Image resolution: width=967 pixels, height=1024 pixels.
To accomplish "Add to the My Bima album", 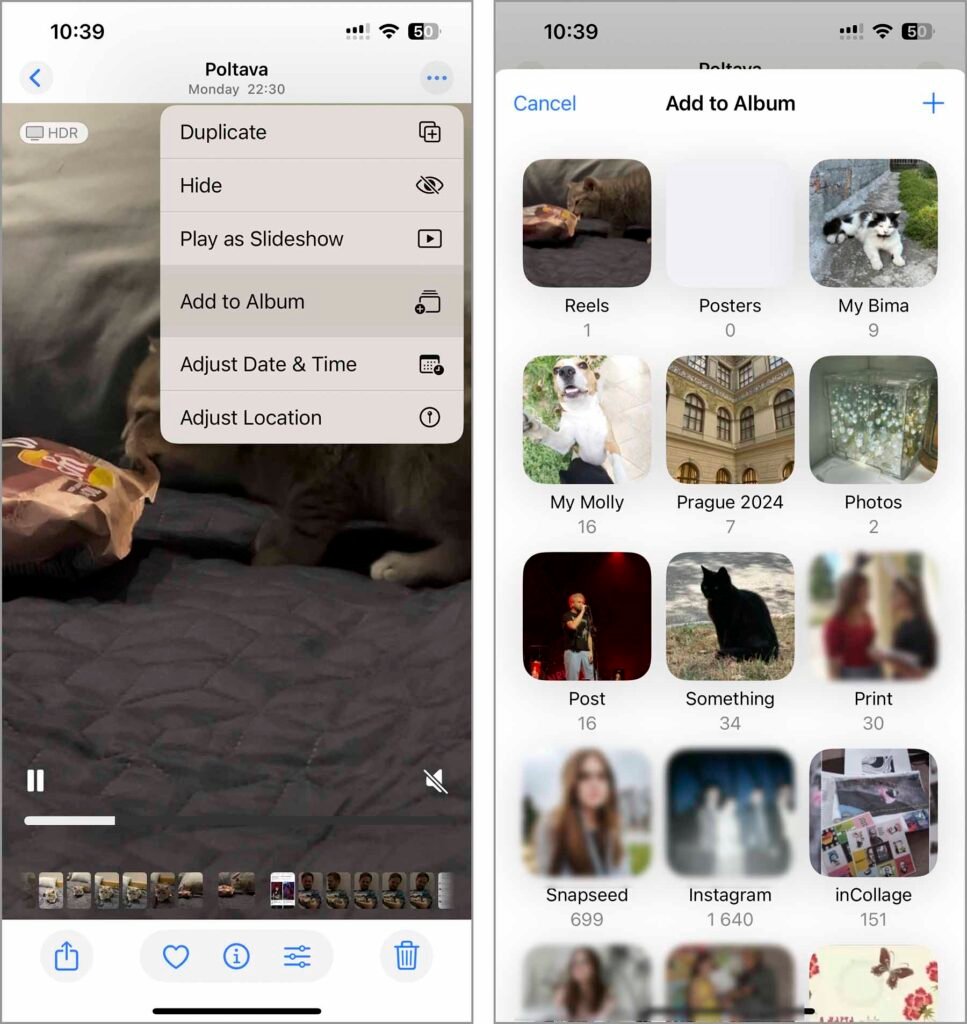I will 873,223.
